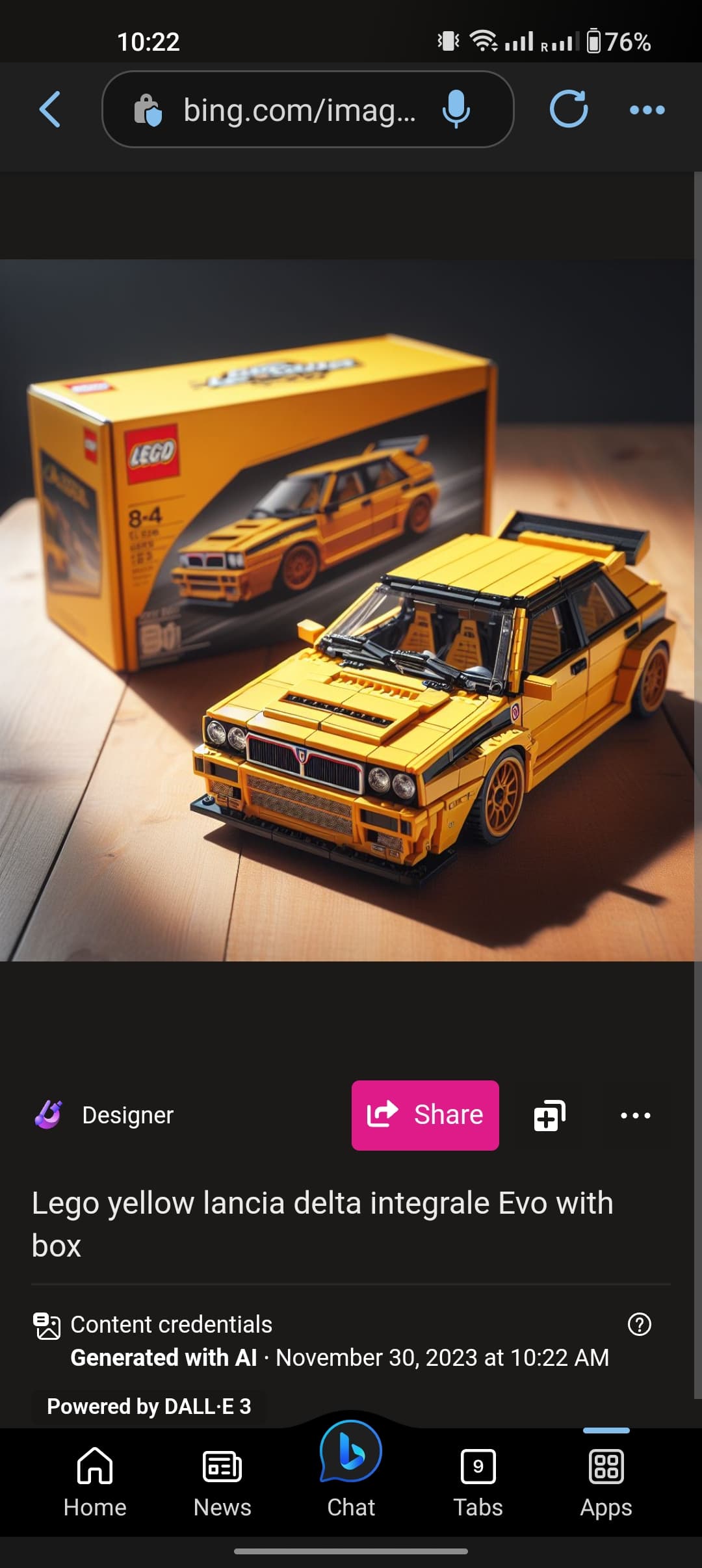
Task: Start voice search with the microphone icon
Action: (456, 109)
